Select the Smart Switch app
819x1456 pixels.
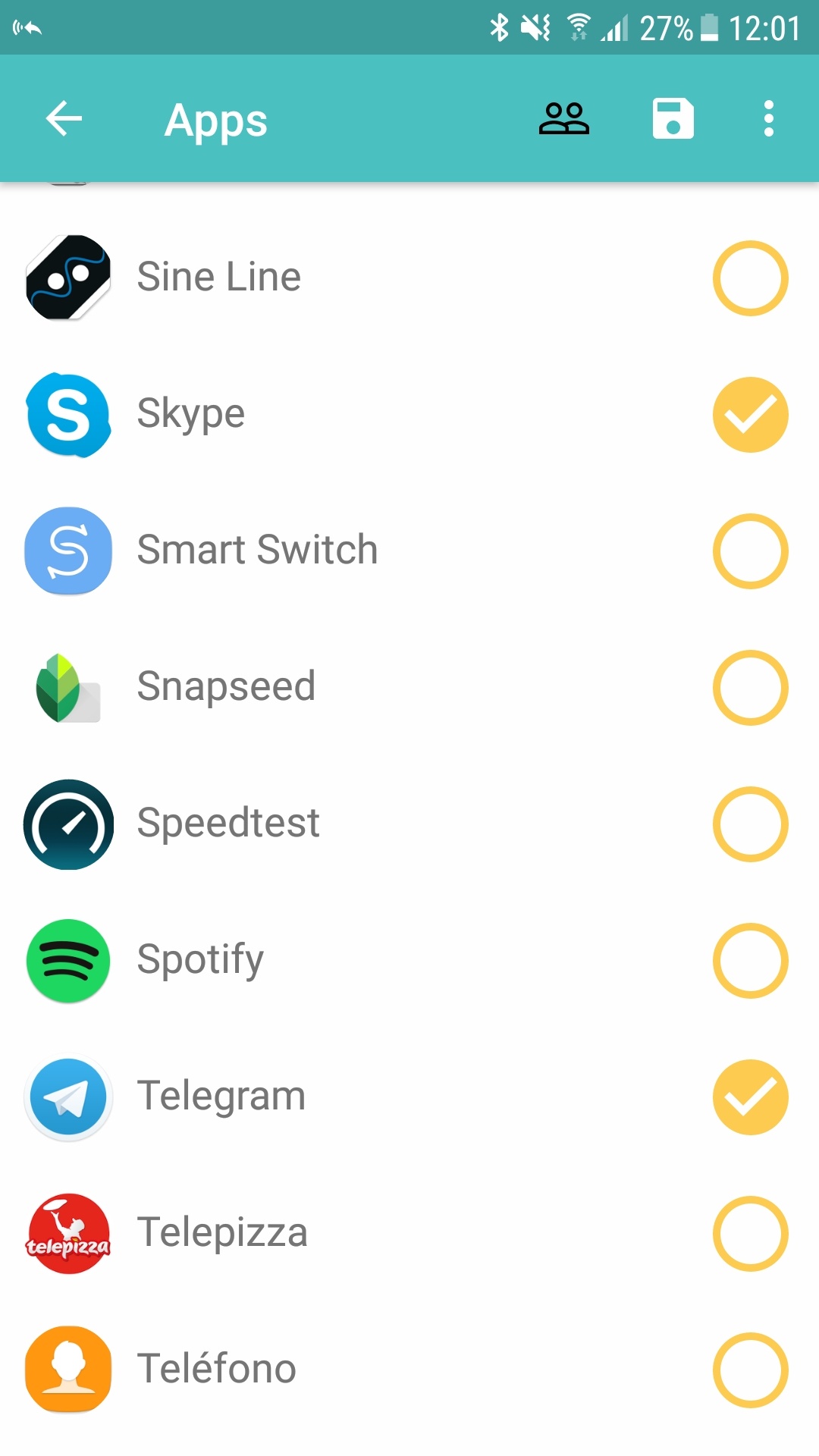point(750,551)
